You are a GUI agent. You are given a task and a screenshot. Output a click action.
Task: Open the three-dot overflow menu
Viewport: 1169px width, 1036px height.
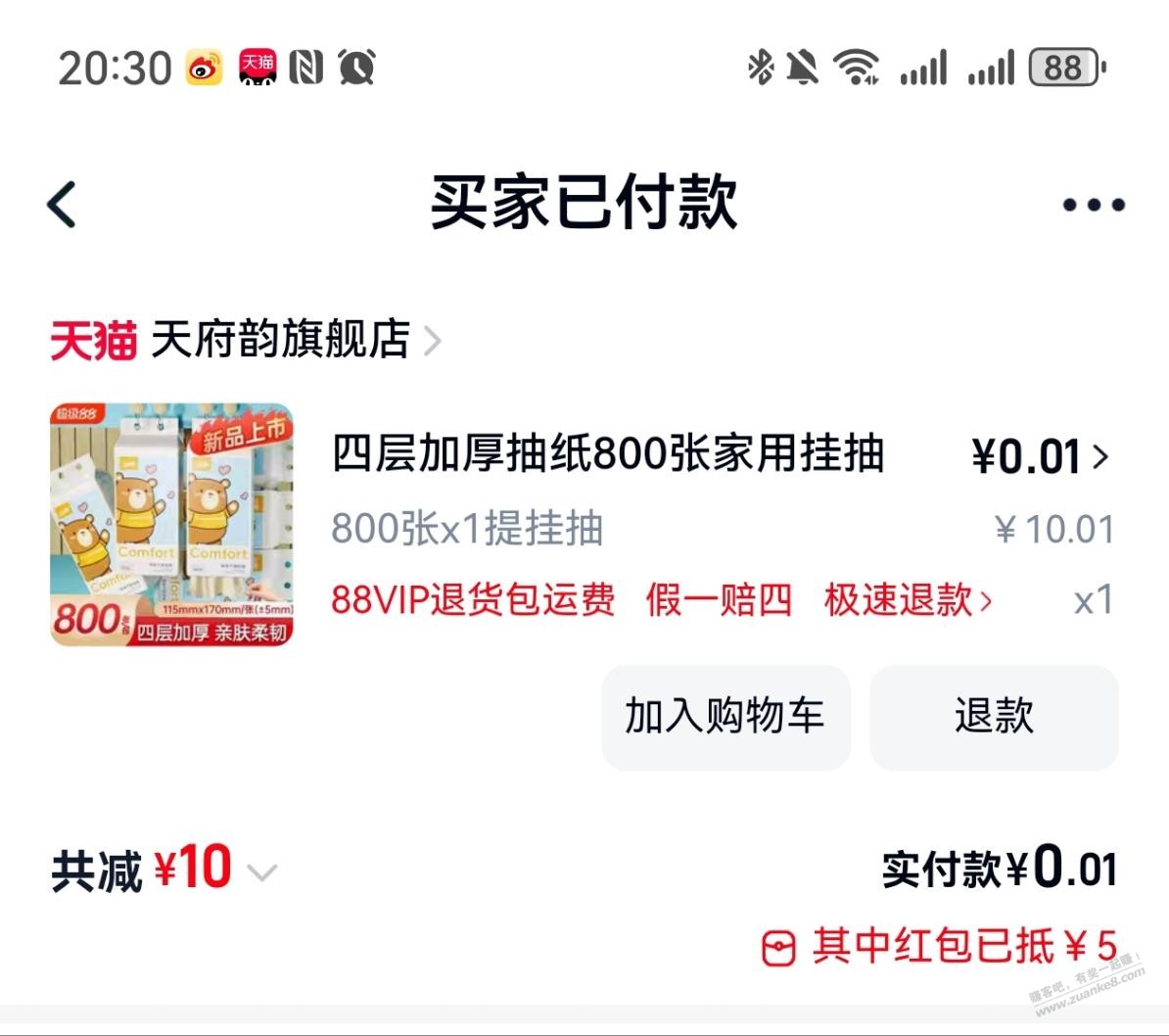coord(1094,206)
